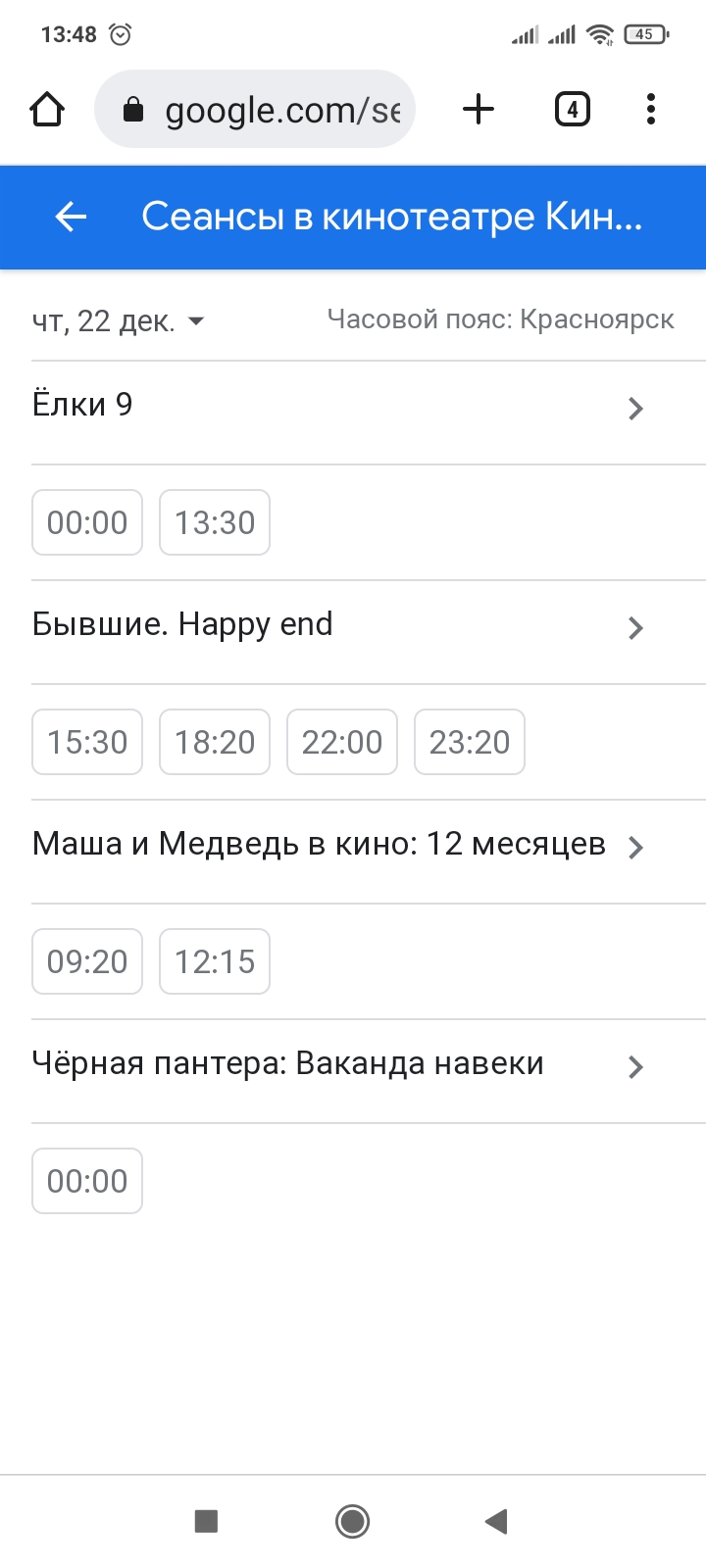
Task: Select the 09:20 showtime
Action: tap(87, 961)
